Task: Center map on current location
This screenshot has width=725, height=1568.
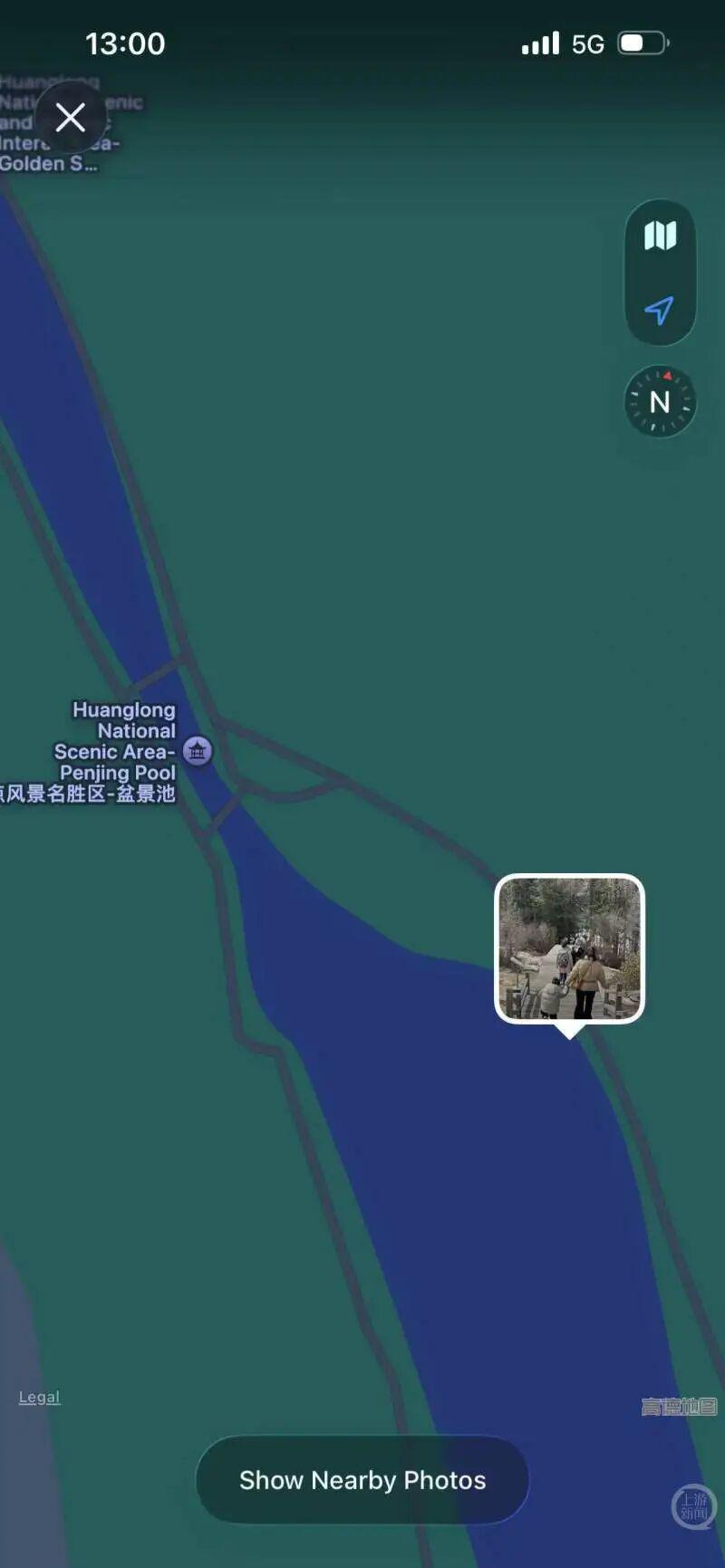Action: [659, 310]
